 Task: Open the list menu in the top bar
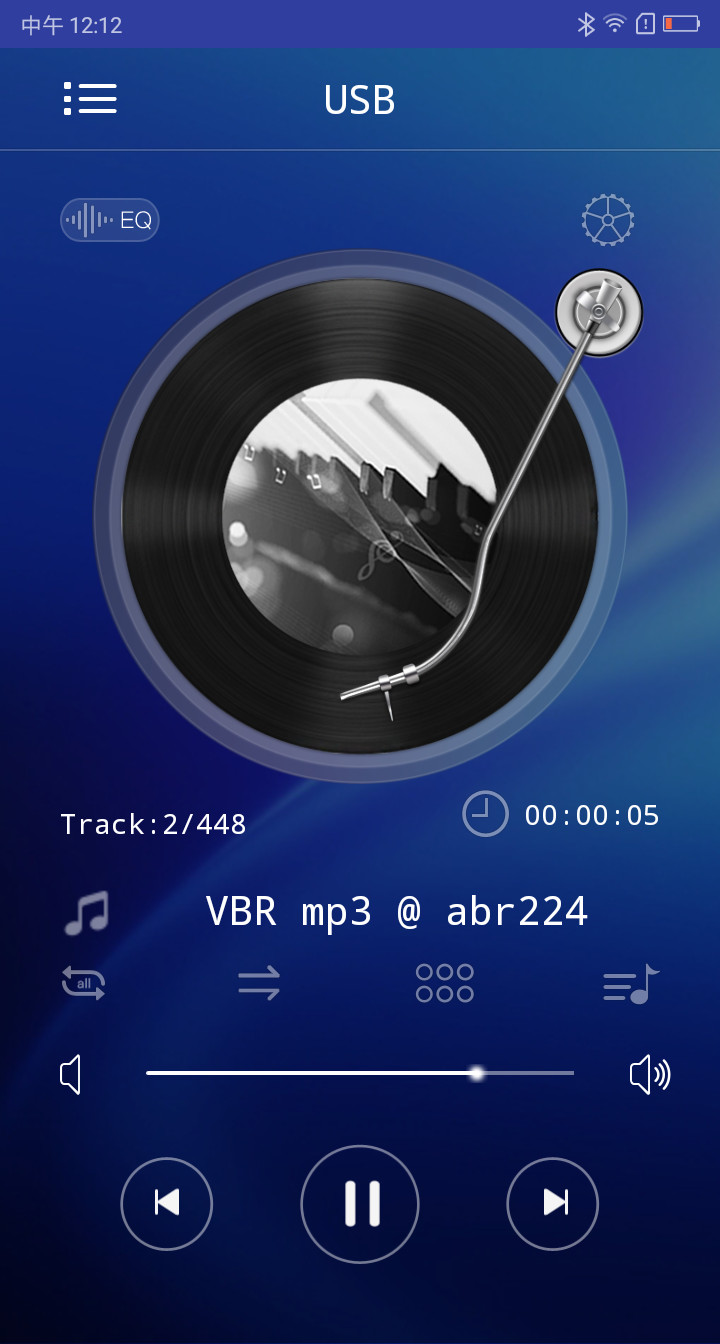tap(90, 99)
